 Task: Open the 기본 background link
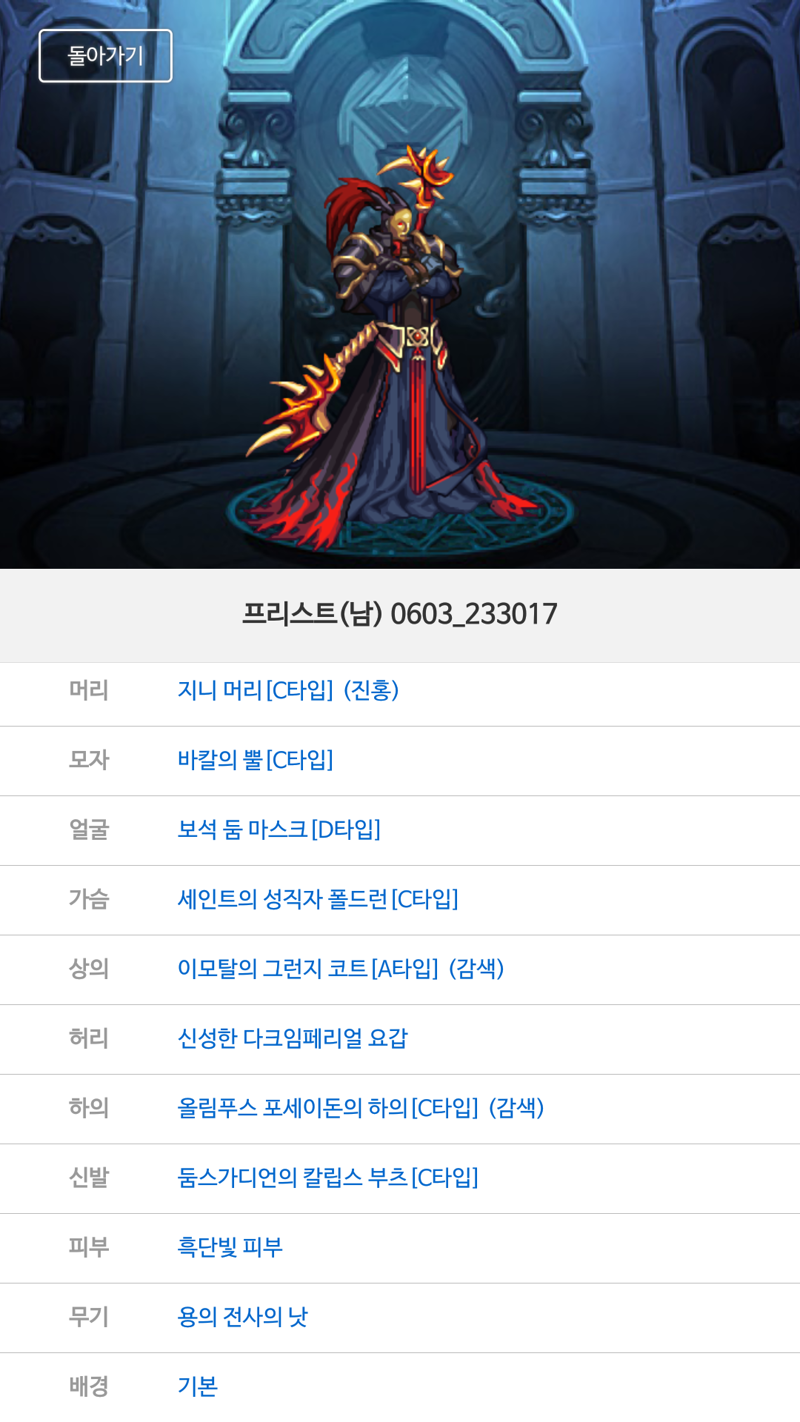(x=197, y=1386)
